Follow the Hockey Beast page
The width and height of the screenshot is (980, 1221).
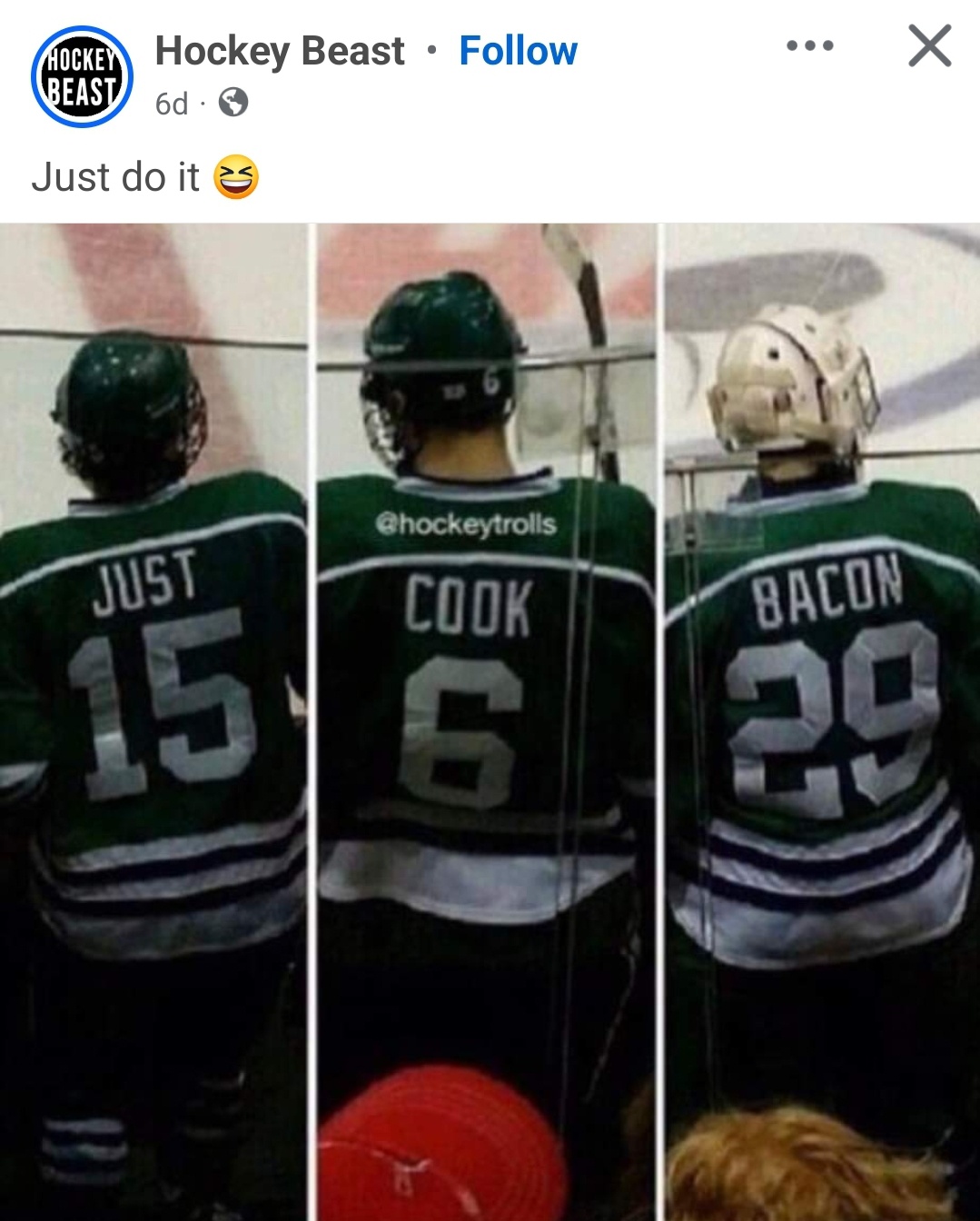(518, 51)
